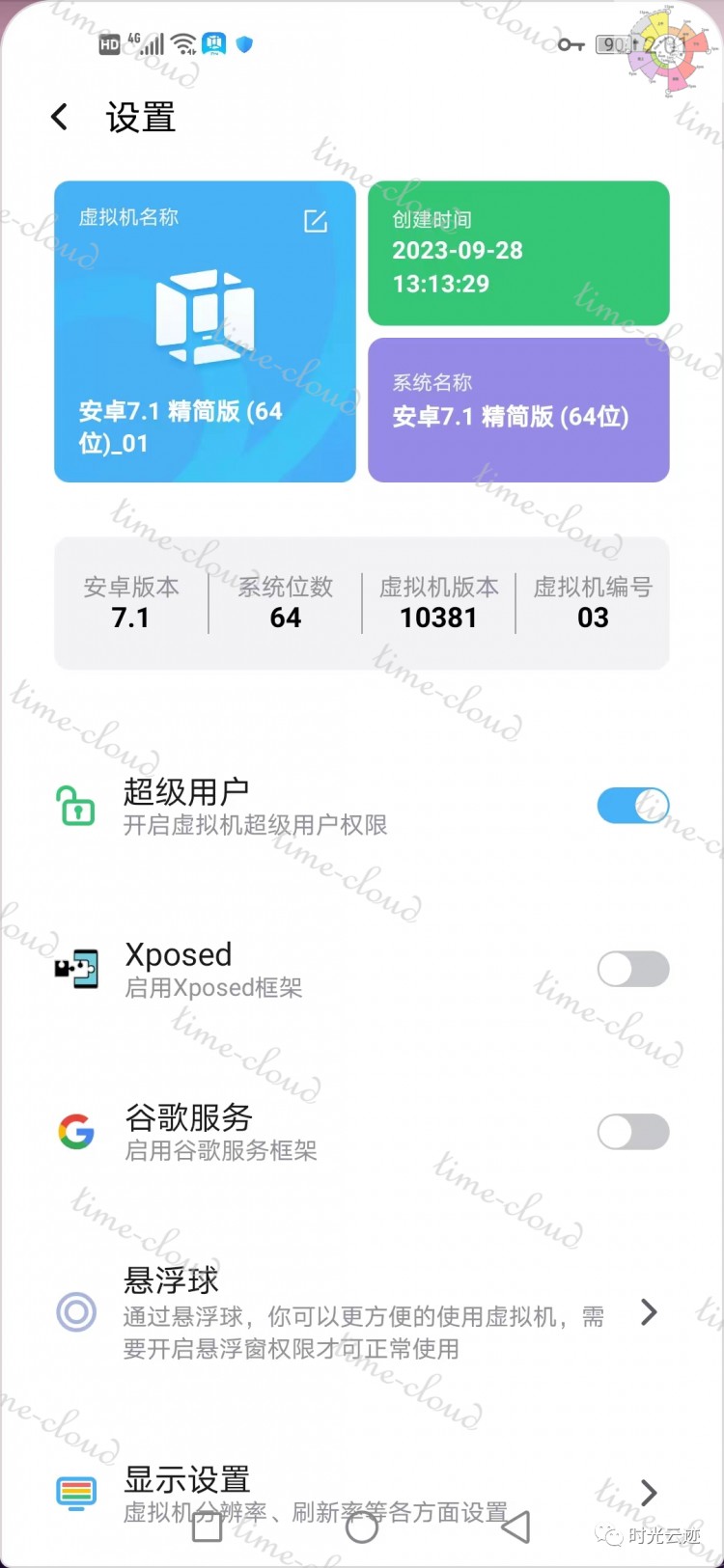Click the edit pencil icon on 虚拟机名称 card
The height and width of the screenshot is (1568, 724).
pos(317,220)
